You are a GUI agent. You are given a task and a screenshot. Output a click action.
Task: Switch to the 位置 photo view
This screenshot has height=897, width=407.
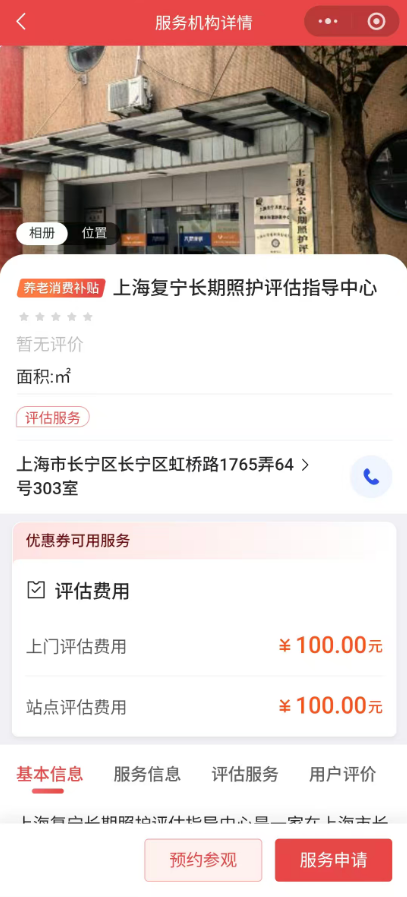click(x=94, y=233)
